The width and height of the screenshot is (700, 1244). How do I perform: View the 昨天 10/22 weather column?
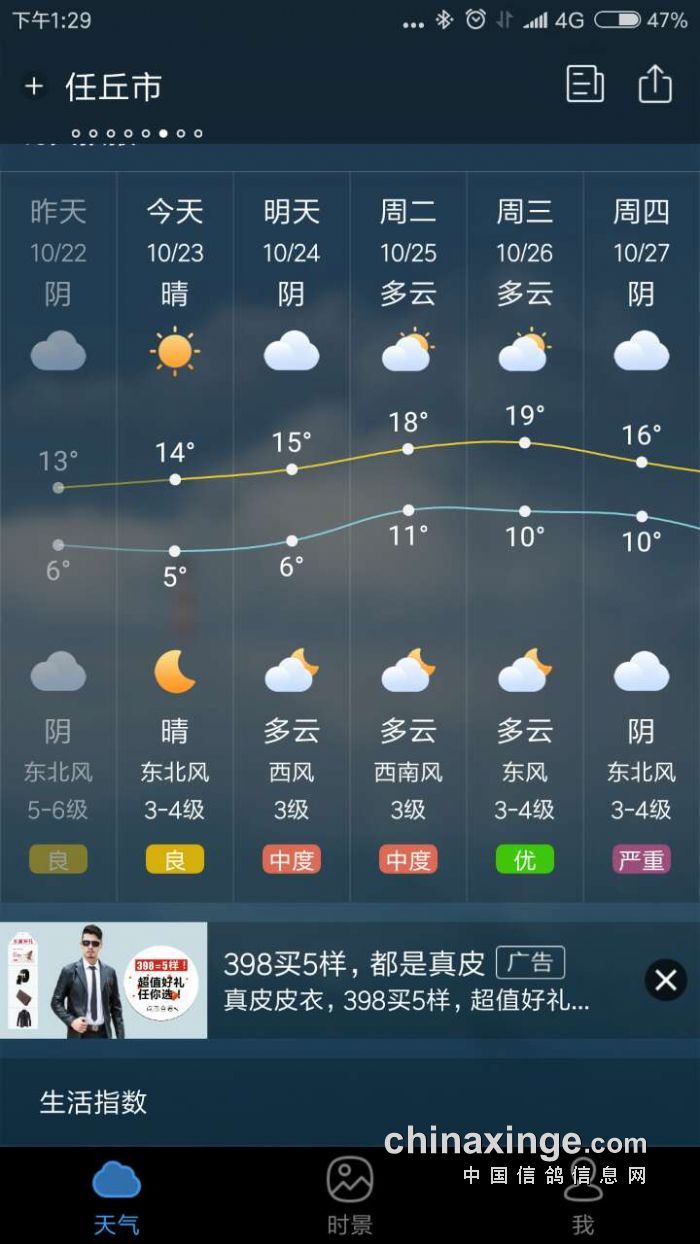(x=58, y=530)
